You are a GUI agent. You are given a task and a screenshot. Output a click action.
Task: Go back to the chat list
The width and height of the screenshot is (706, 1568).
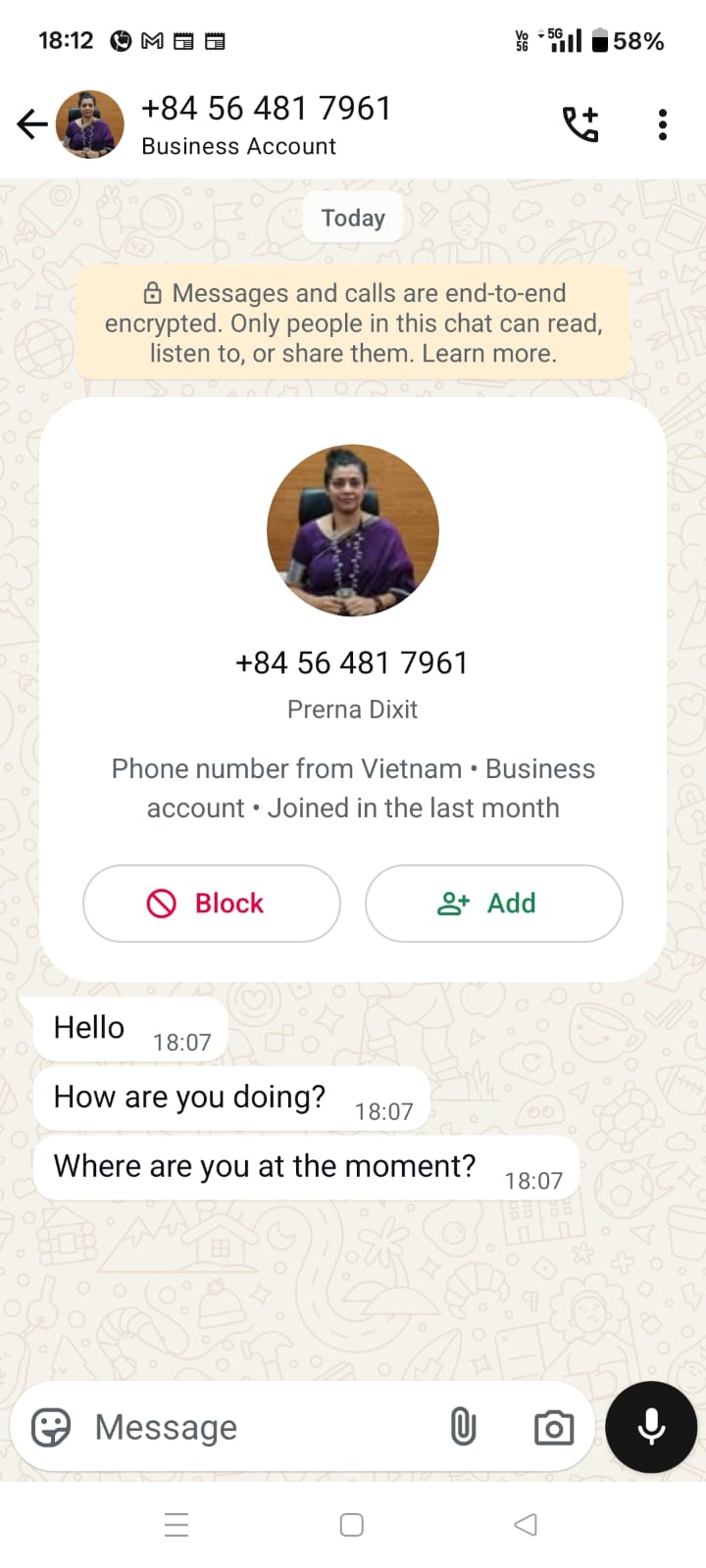point(32,124)
